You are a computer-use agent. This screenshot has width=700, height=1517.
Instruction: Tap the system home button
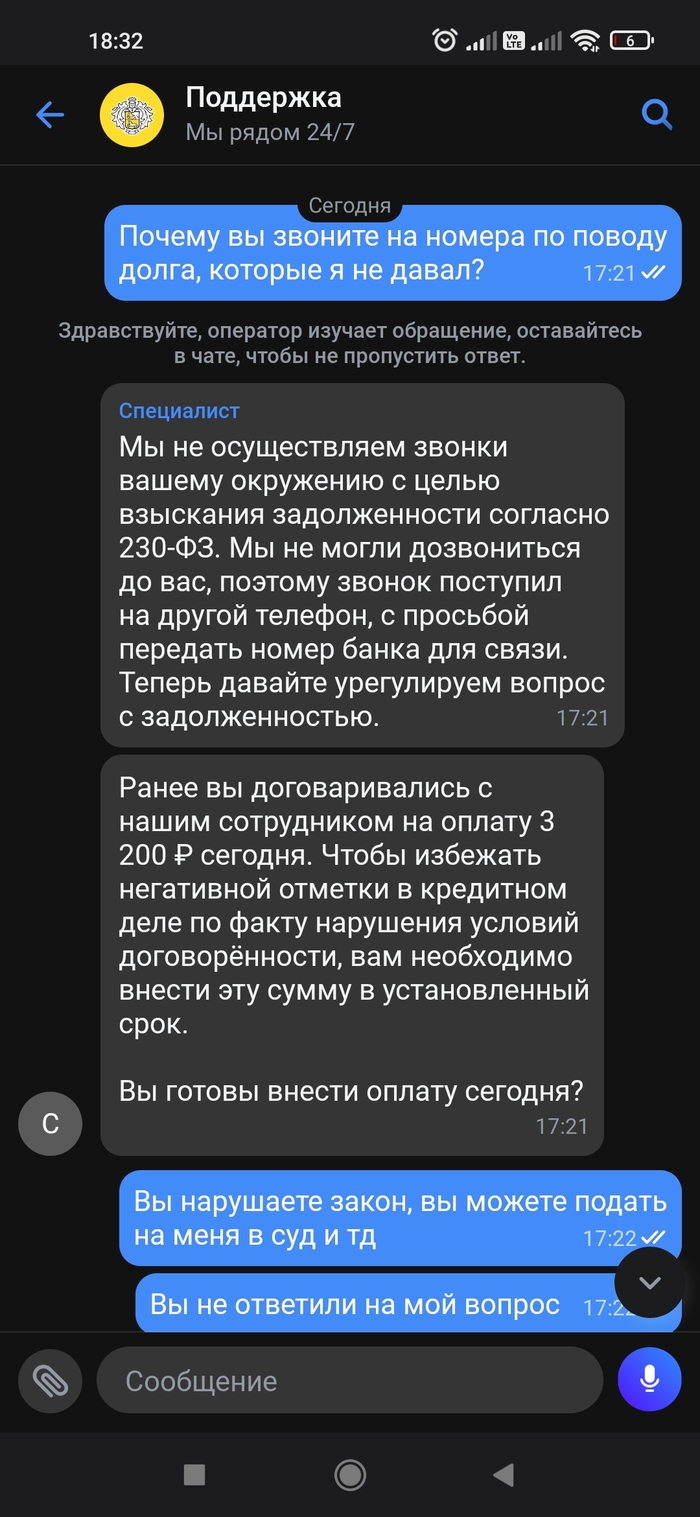[350, 1474]
